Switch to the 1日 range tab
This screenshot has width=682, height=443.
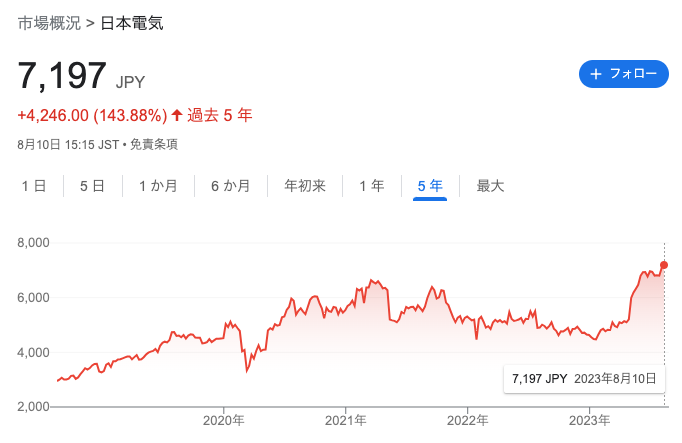pos(33,186)
